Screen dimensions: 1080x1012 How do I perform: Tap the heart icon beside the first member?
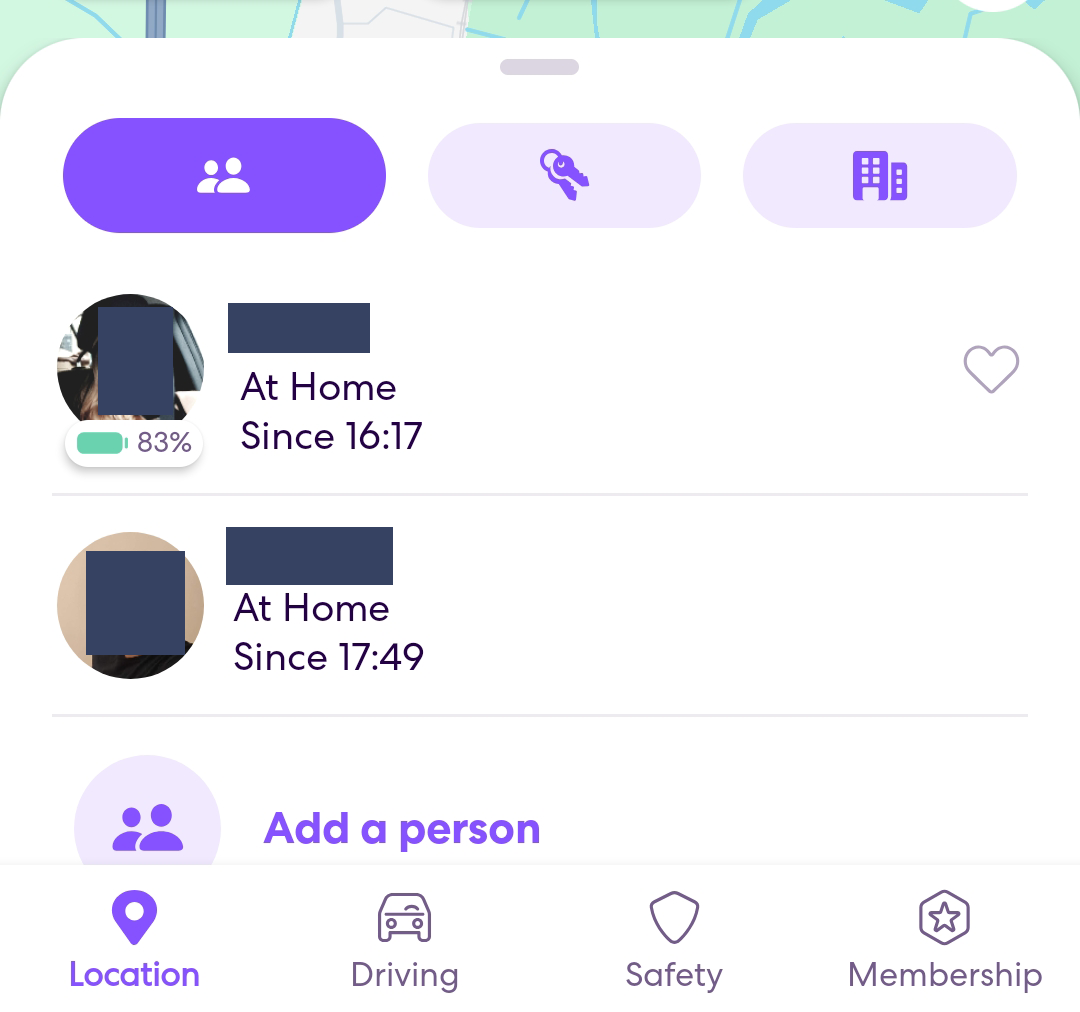(x=990, y=369)
